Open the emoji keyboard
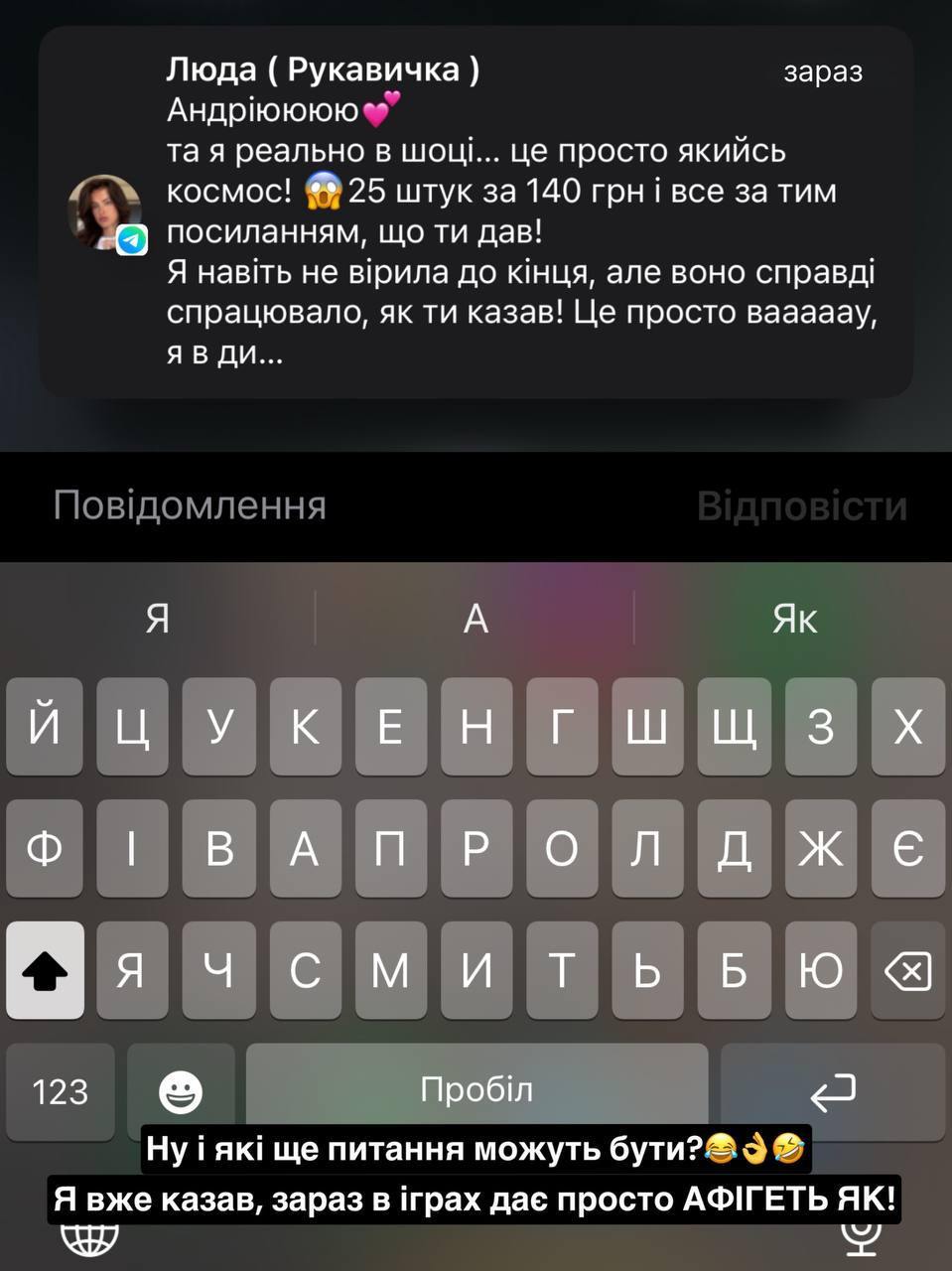952x1271 pixels. click(x=181, y=1091)
